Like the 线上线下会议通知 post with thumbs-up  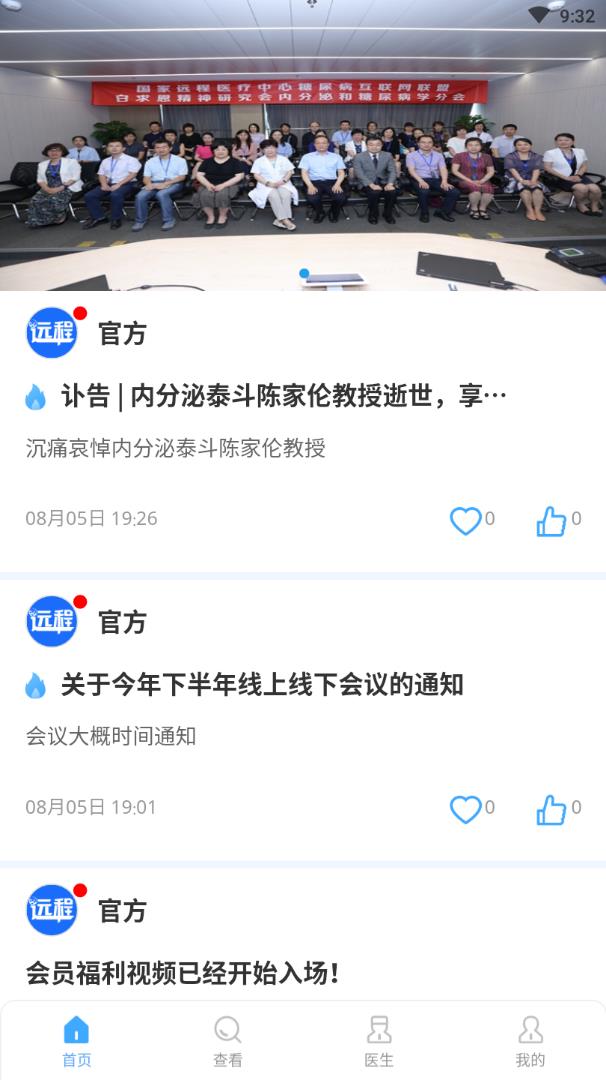(x=552, y=809)
